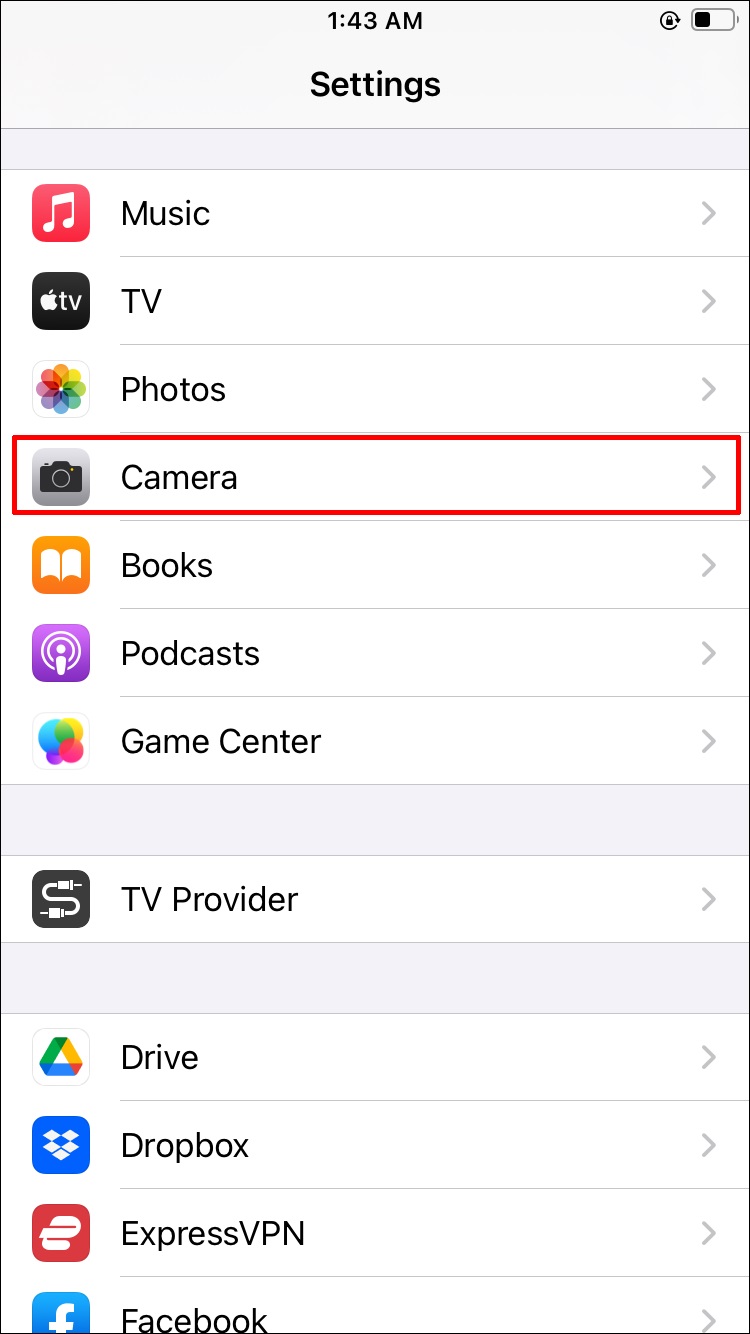Open the TV settings row
The height and width of the screenshot is (1334, 750).
click(375, 301)
